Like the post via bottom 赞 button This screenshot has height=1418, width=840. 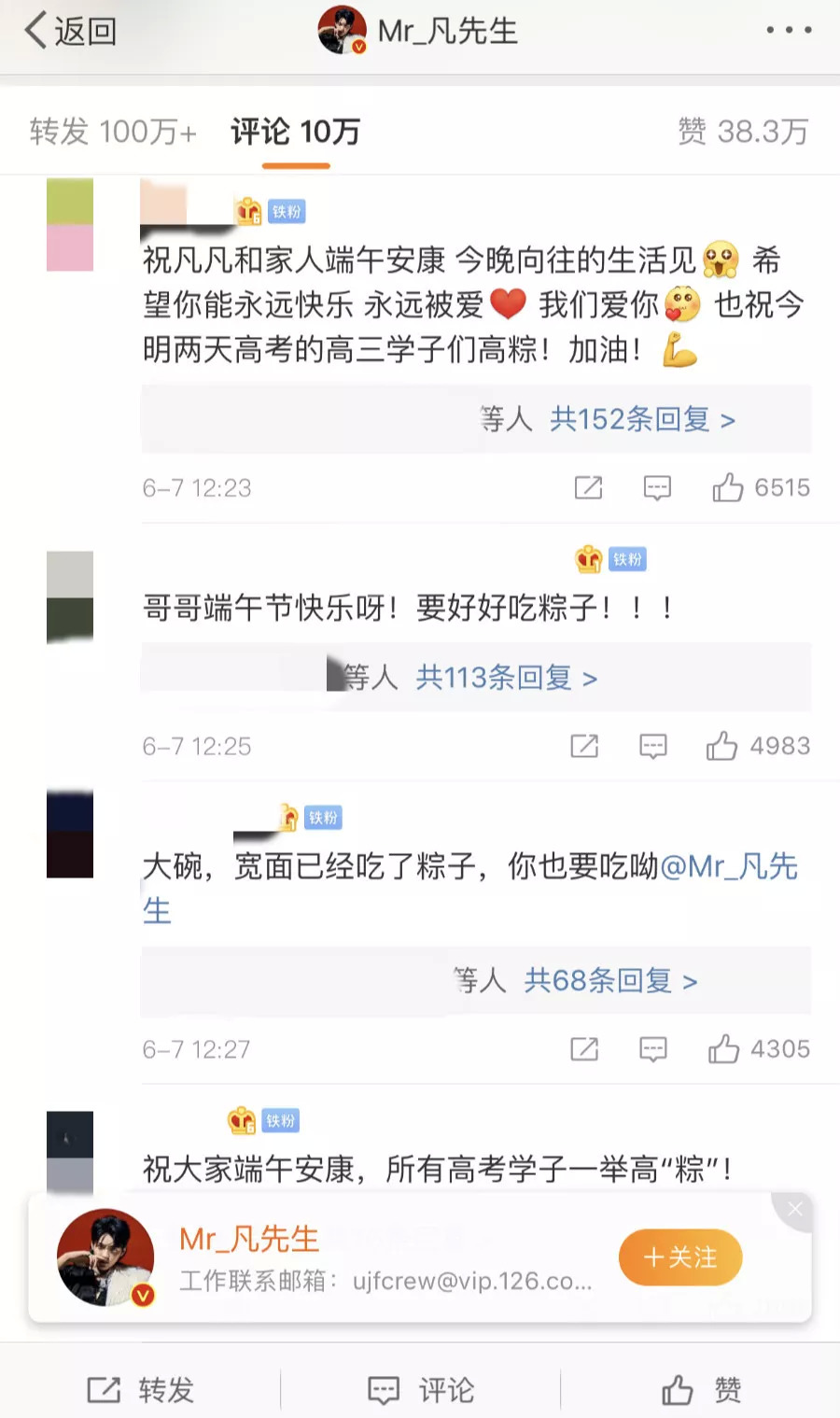[701, 1390]
